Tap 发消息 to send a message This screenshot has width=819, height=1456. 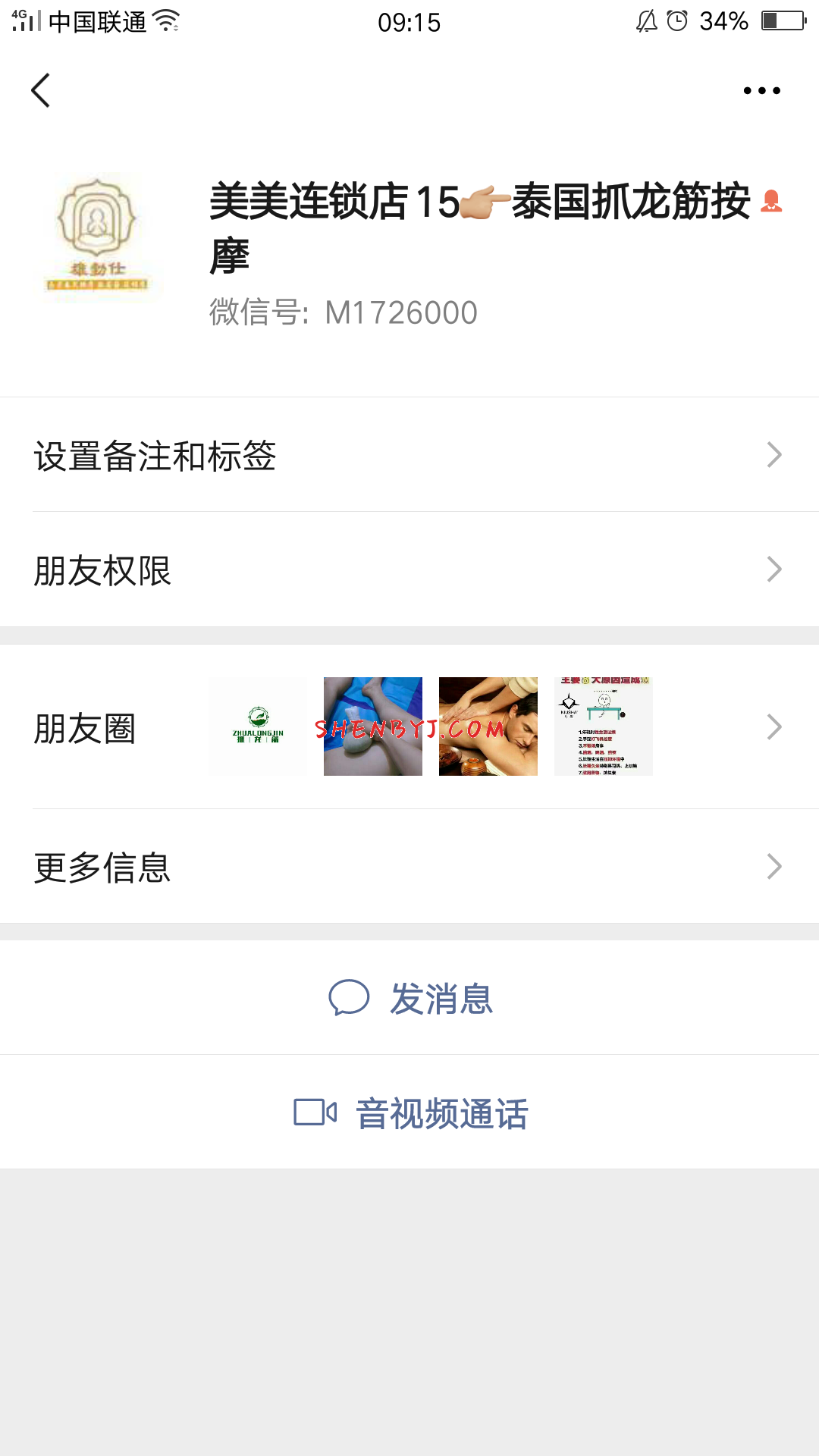point(411,998)
